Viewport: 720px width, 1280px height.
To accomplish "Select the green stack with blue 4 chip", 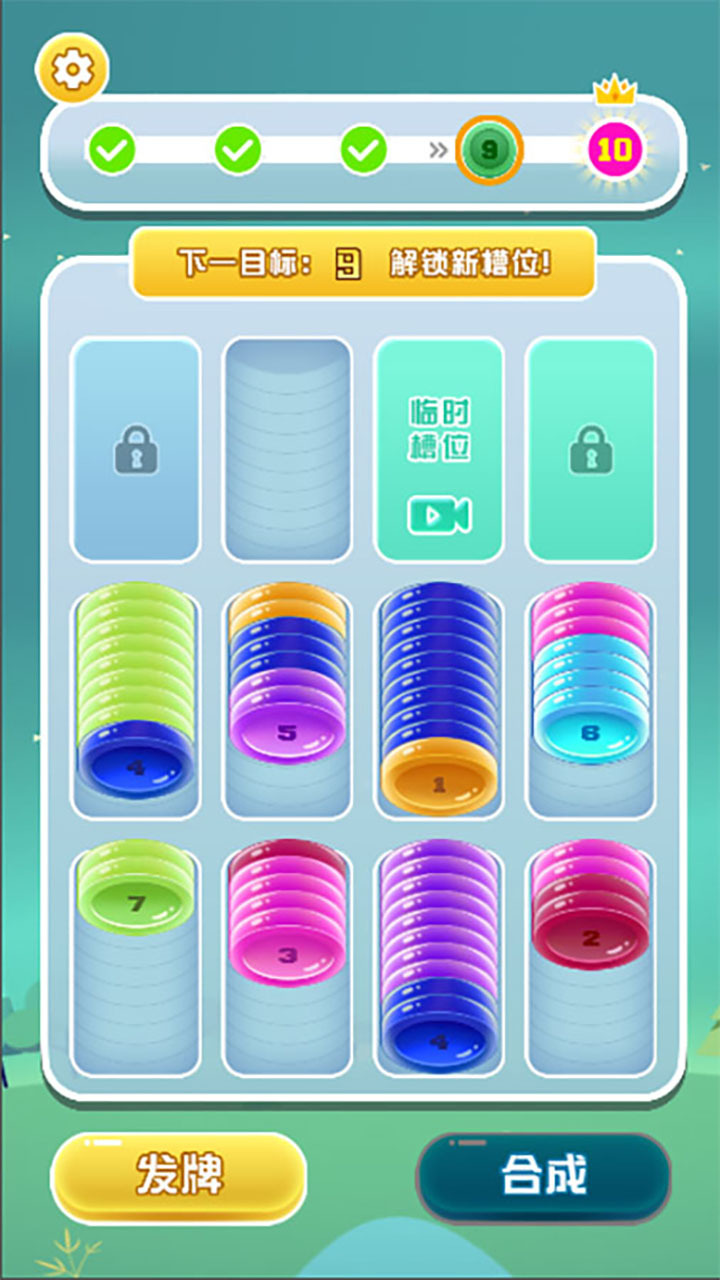I will [x=136, y=700].
